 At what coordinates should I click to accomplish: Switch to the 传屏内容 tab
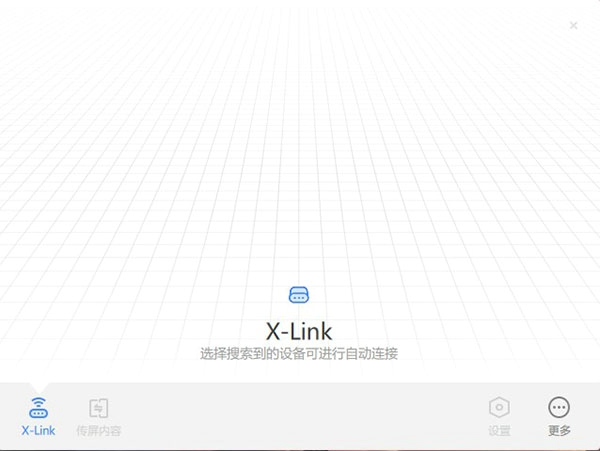click(98, 416)
